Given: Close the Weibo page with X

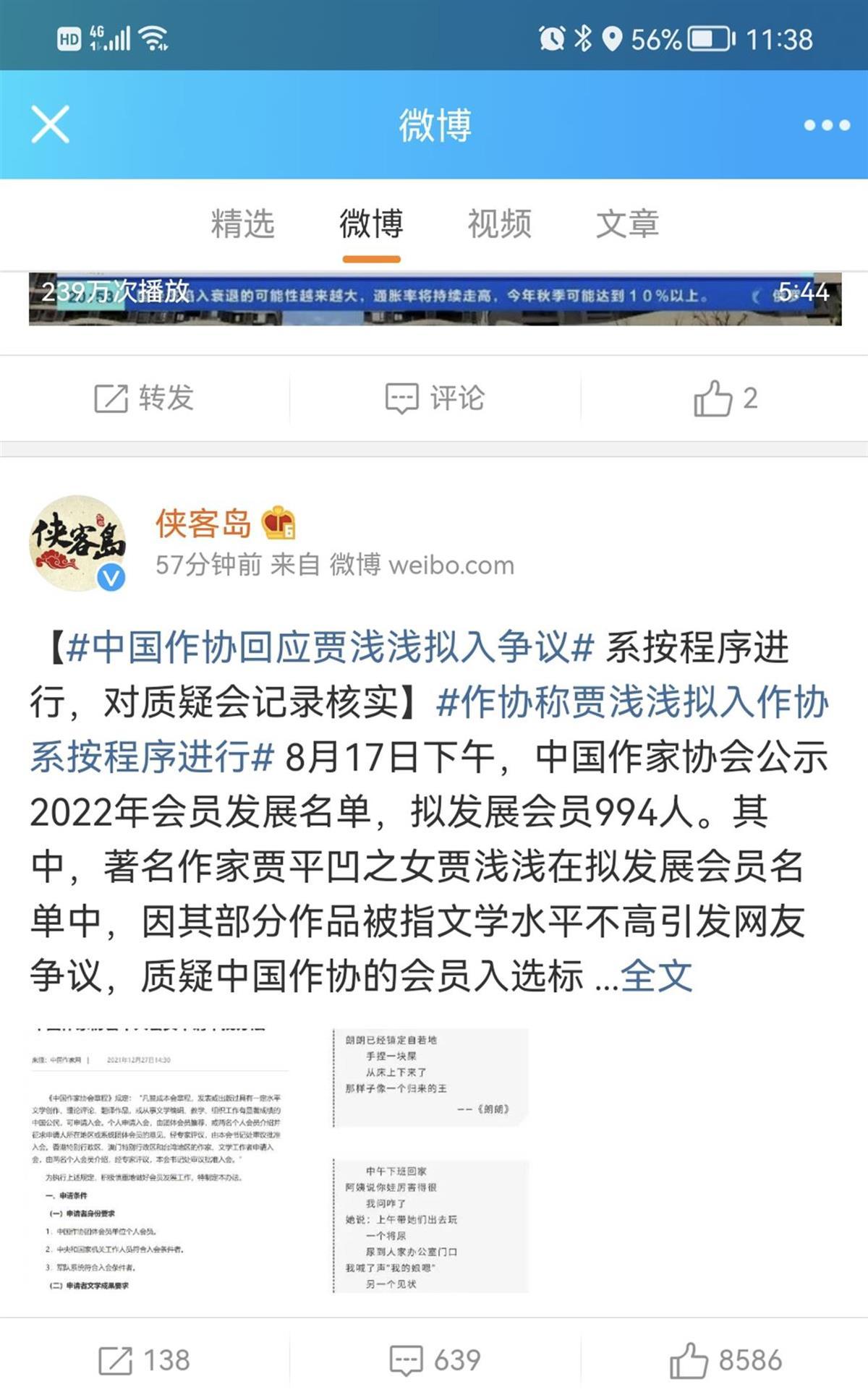Looking at the screenshot, I should point(50,124).
